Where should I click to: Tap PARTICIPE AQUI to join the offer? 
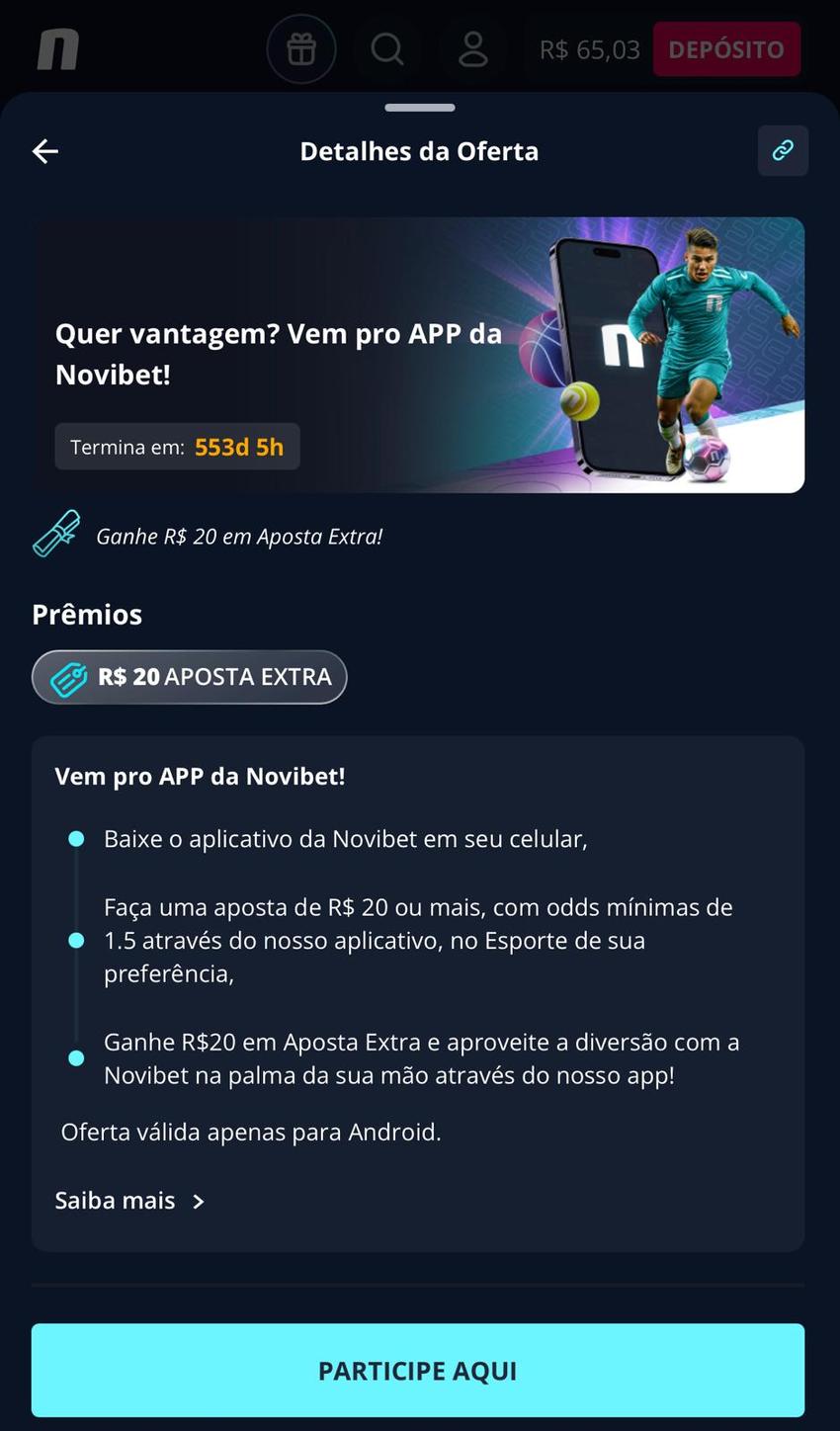419,1370
